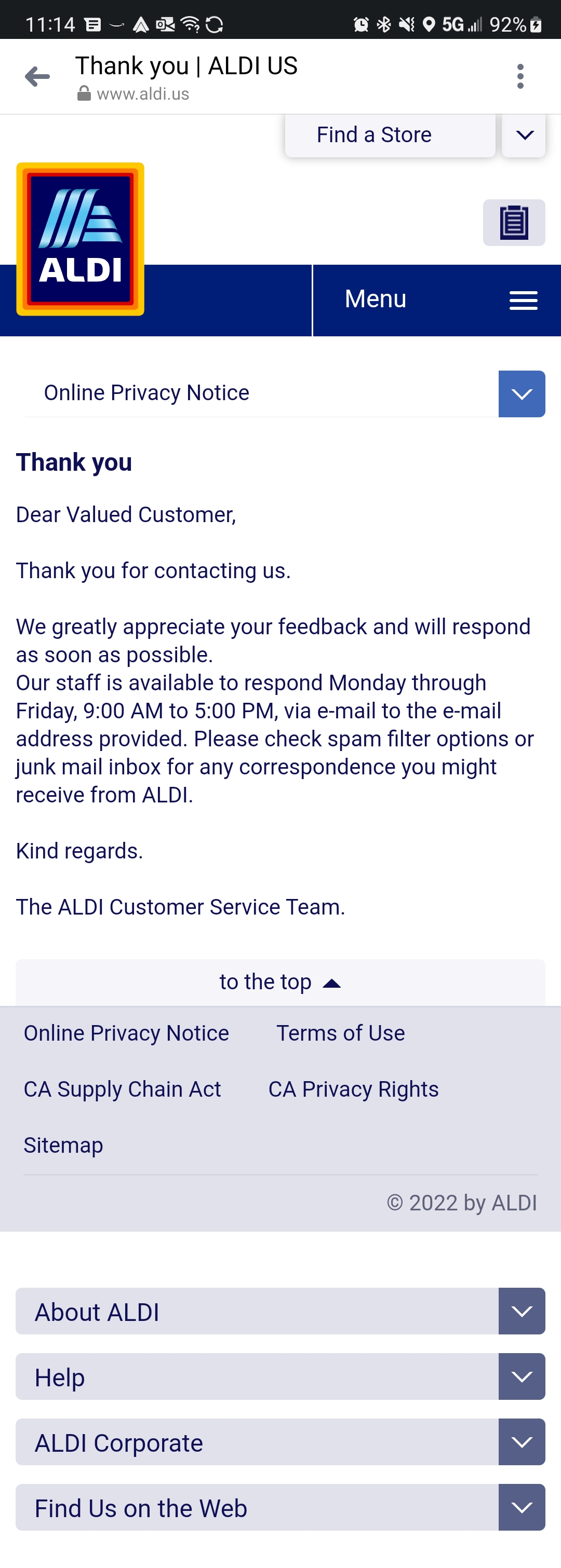Open the shopping list clipboard icon
This screenshot has height=1568, width=561.
click(514, 222)
